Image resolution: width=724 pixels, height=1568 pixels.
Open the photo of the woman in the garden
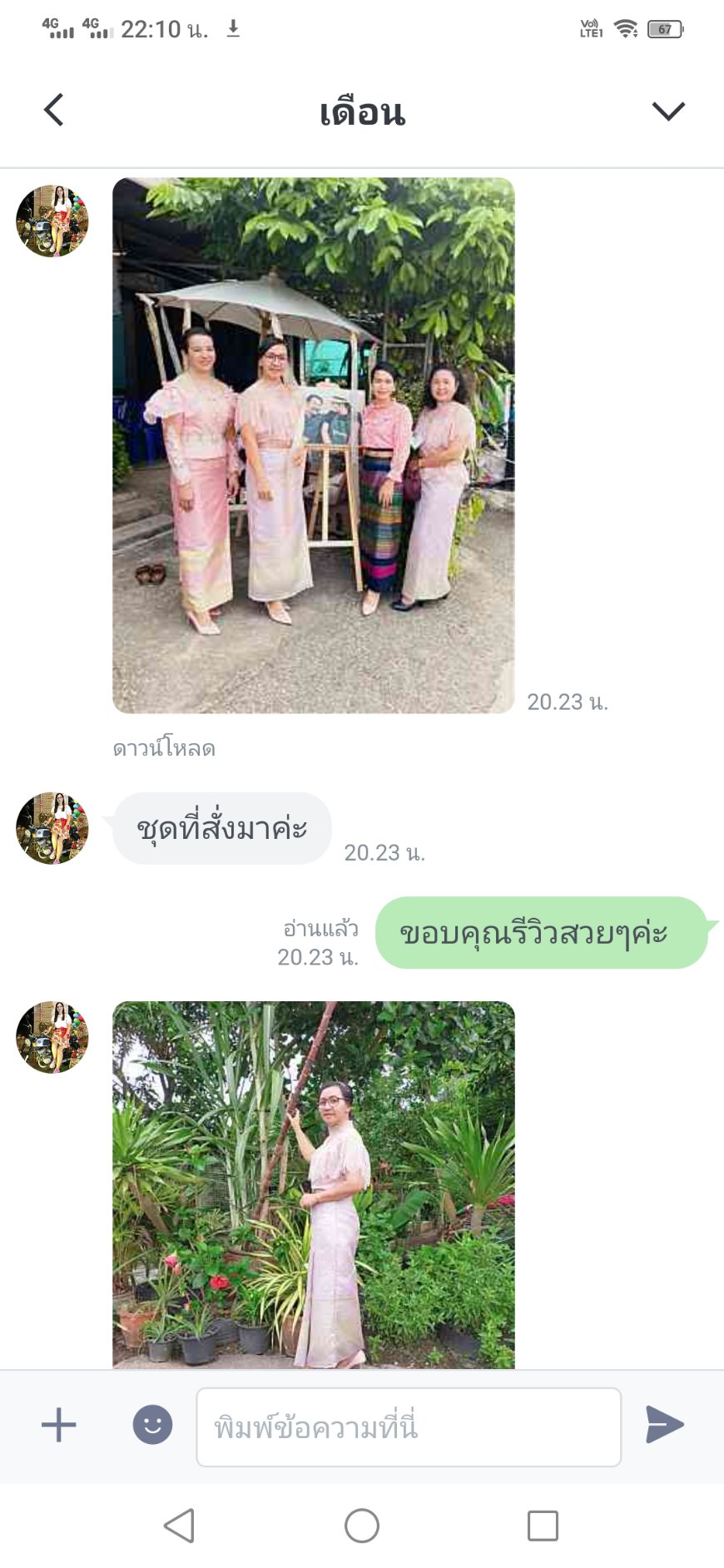pyautogui.click(x=313, y=1183)
